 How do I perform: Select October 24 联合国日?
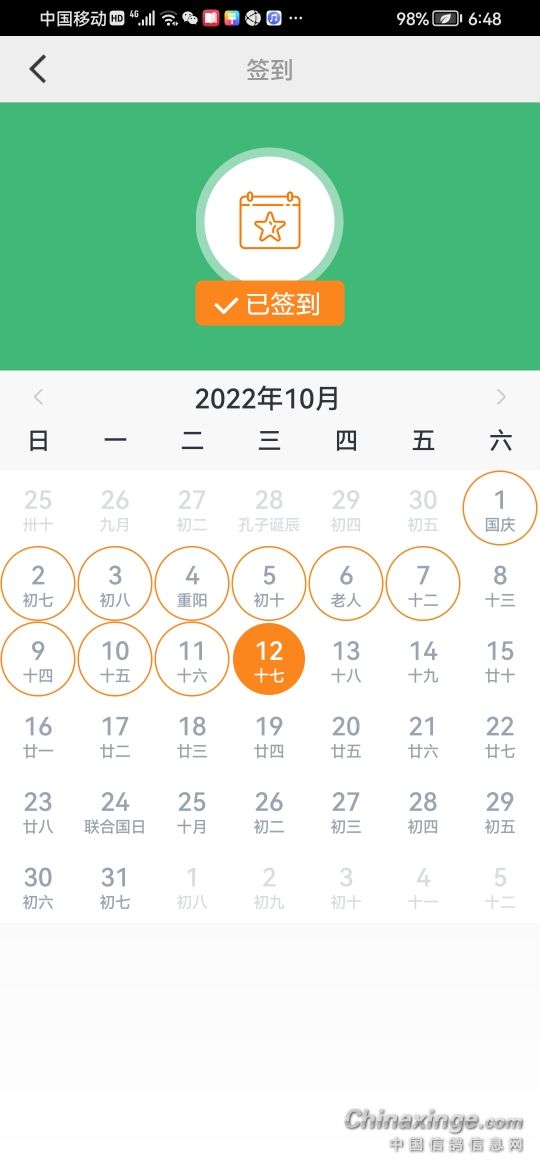(115, 812)
